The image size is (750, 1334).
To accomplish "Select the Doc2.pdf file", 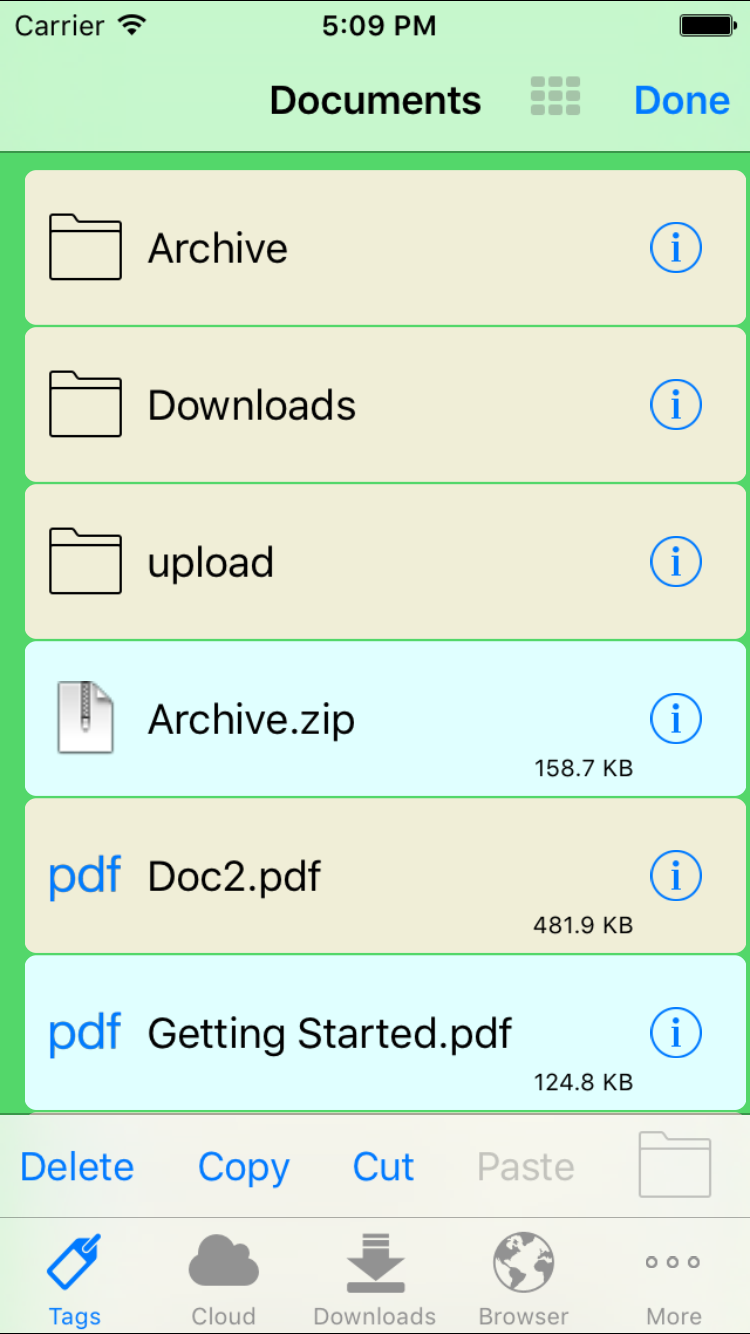I will click(x=385, y=875).
